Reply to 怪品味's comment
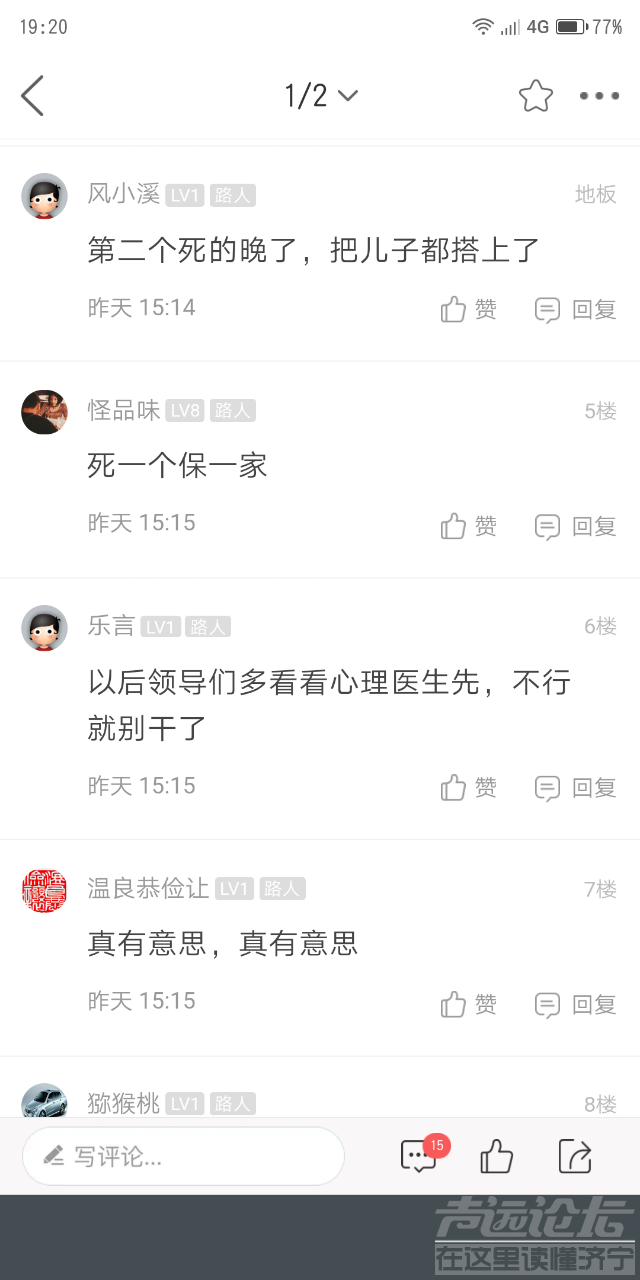The height and width of the screenshot is (1280, 640). point(575,526)
